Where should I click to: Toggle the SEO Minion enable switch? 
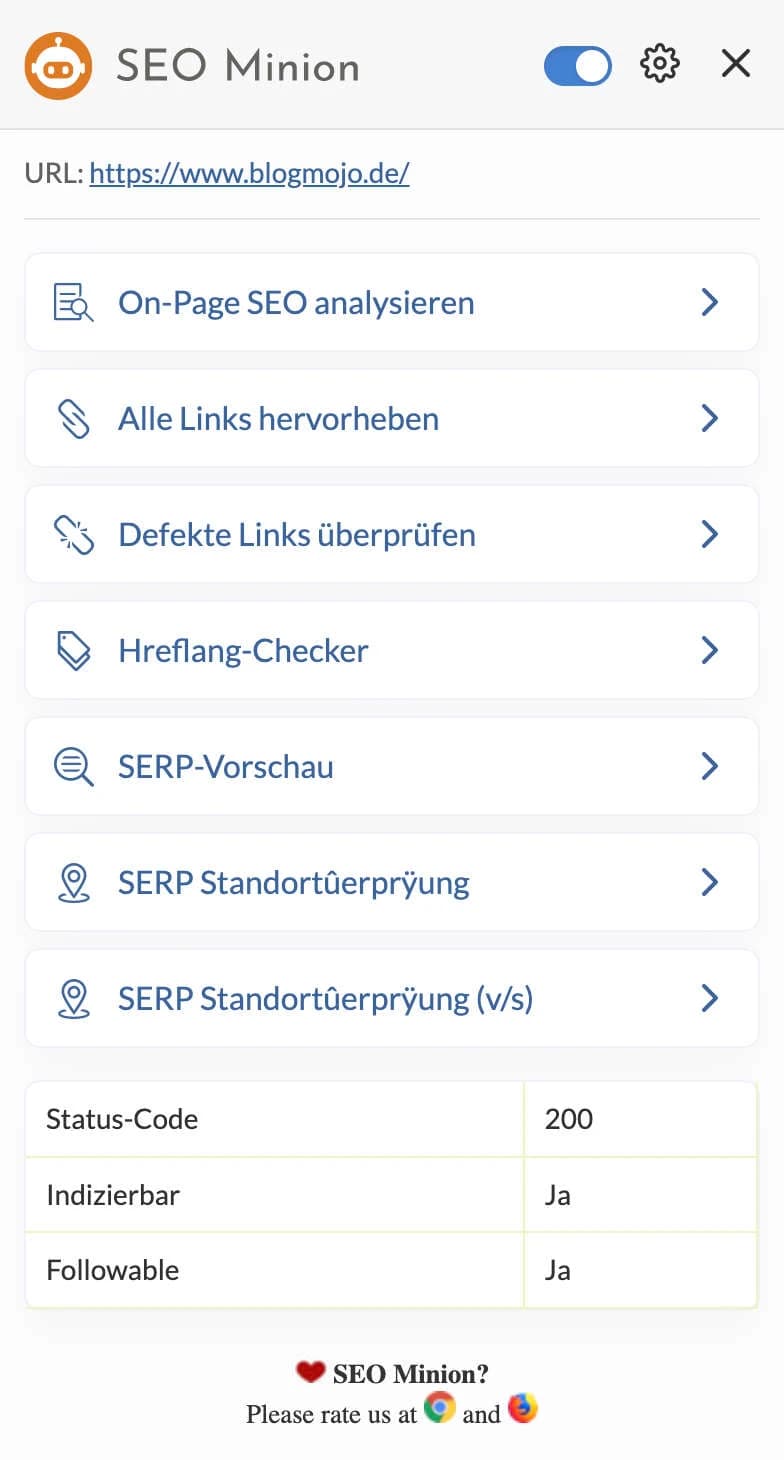(x=577, y=66)
